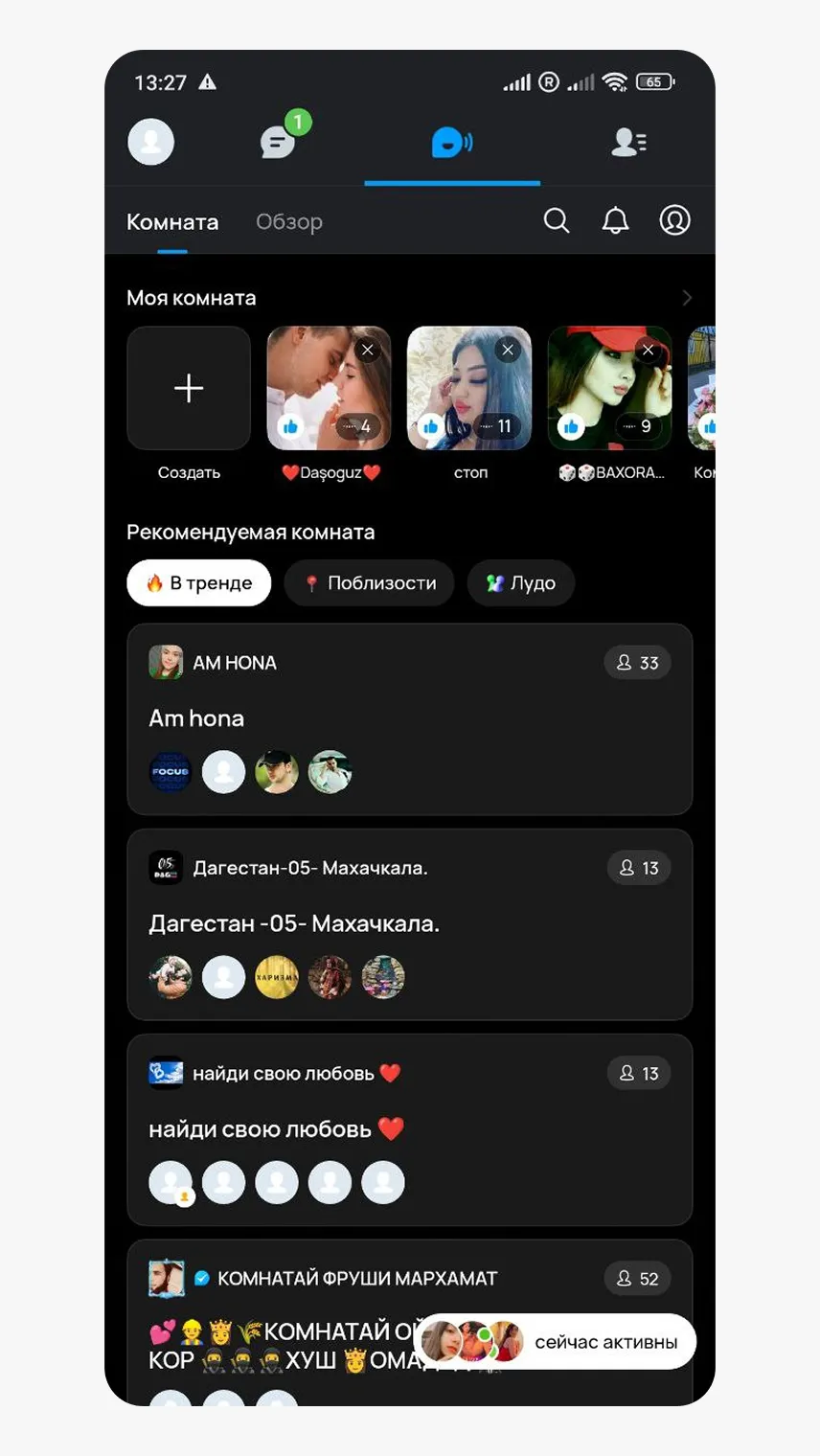Select the profile avatar icon top left
820x1456 pixels.
150,141
